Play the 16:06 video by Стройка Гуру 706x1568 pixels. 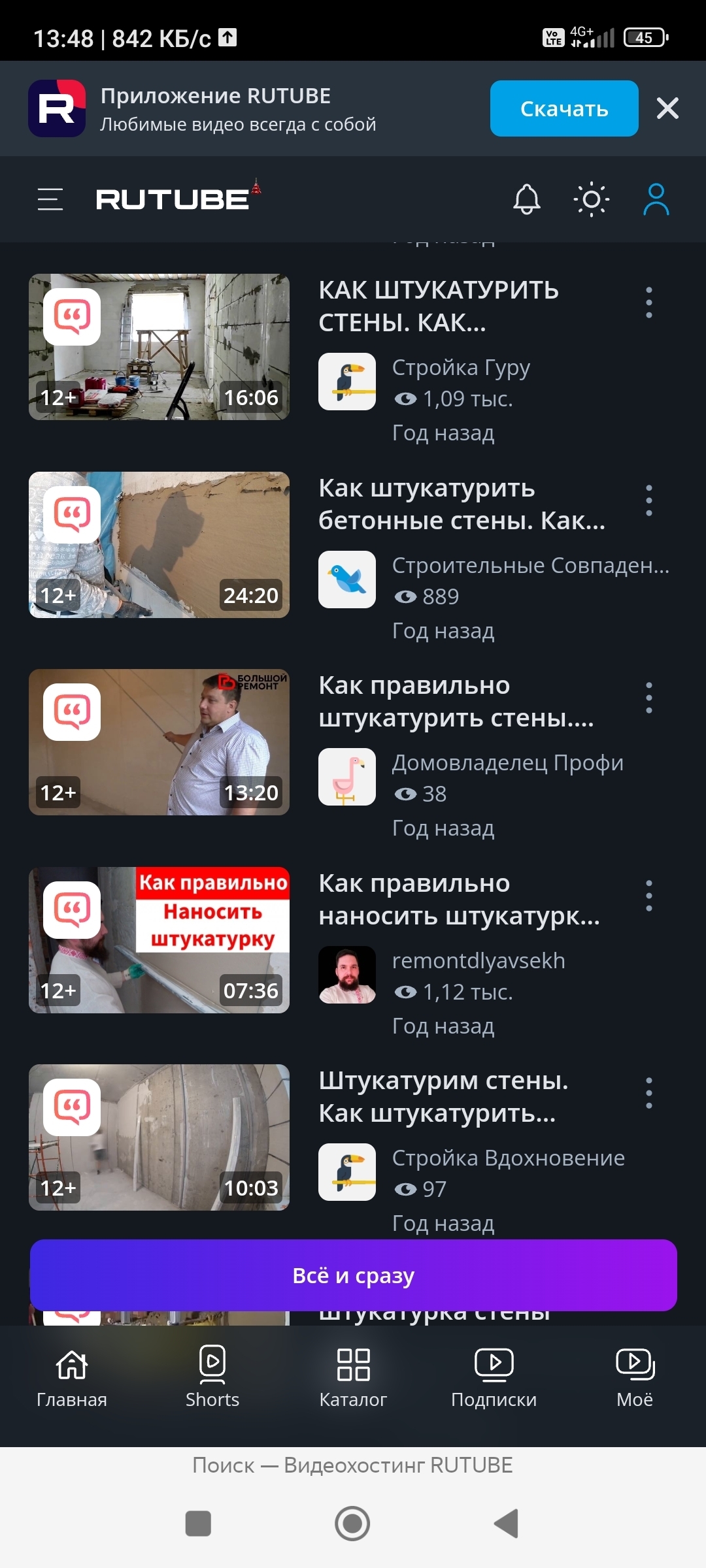(159, 347)
